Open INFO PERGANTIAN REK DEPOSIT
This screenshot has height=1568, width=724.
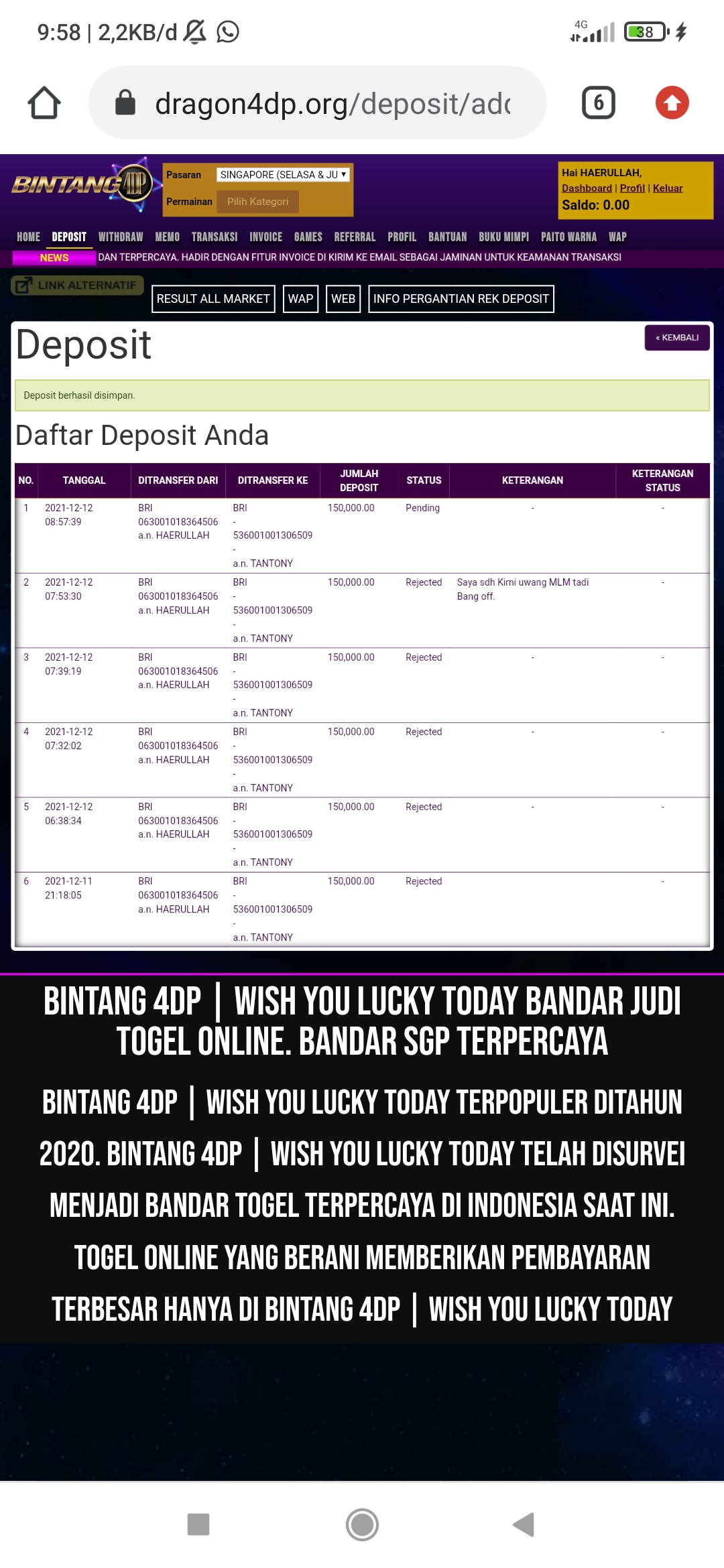coord(461,299)
